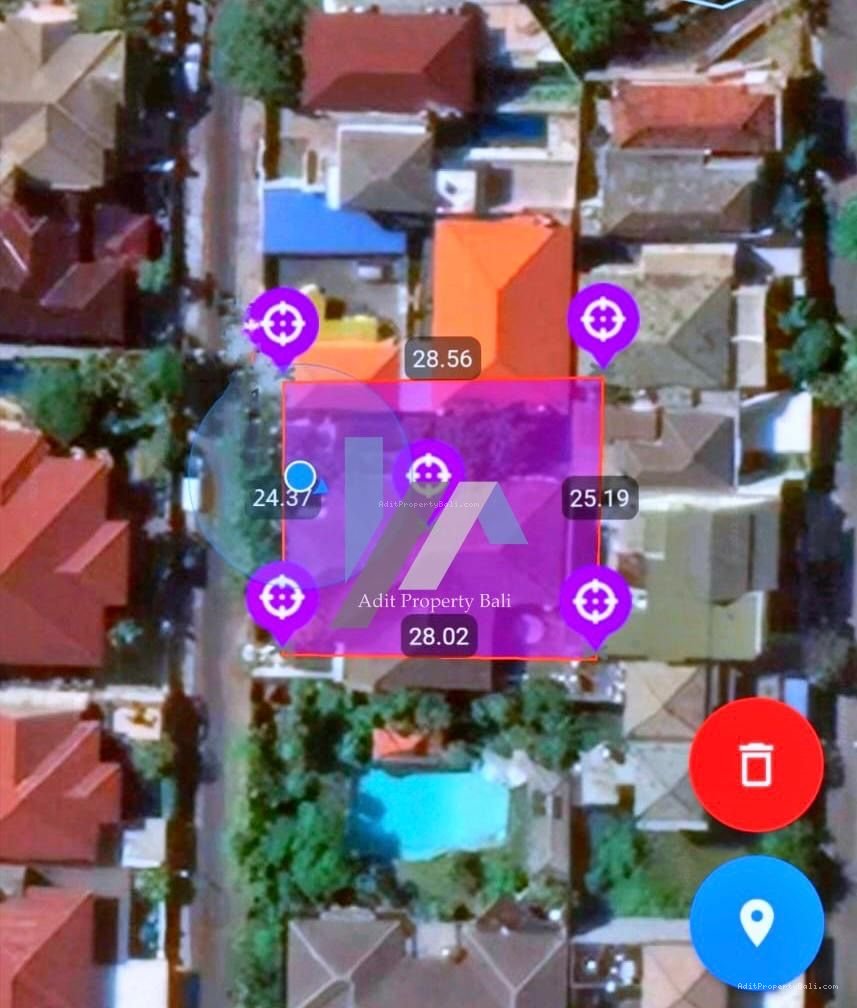Click the swimming pool south of the polygon

(x=430, y=810)
